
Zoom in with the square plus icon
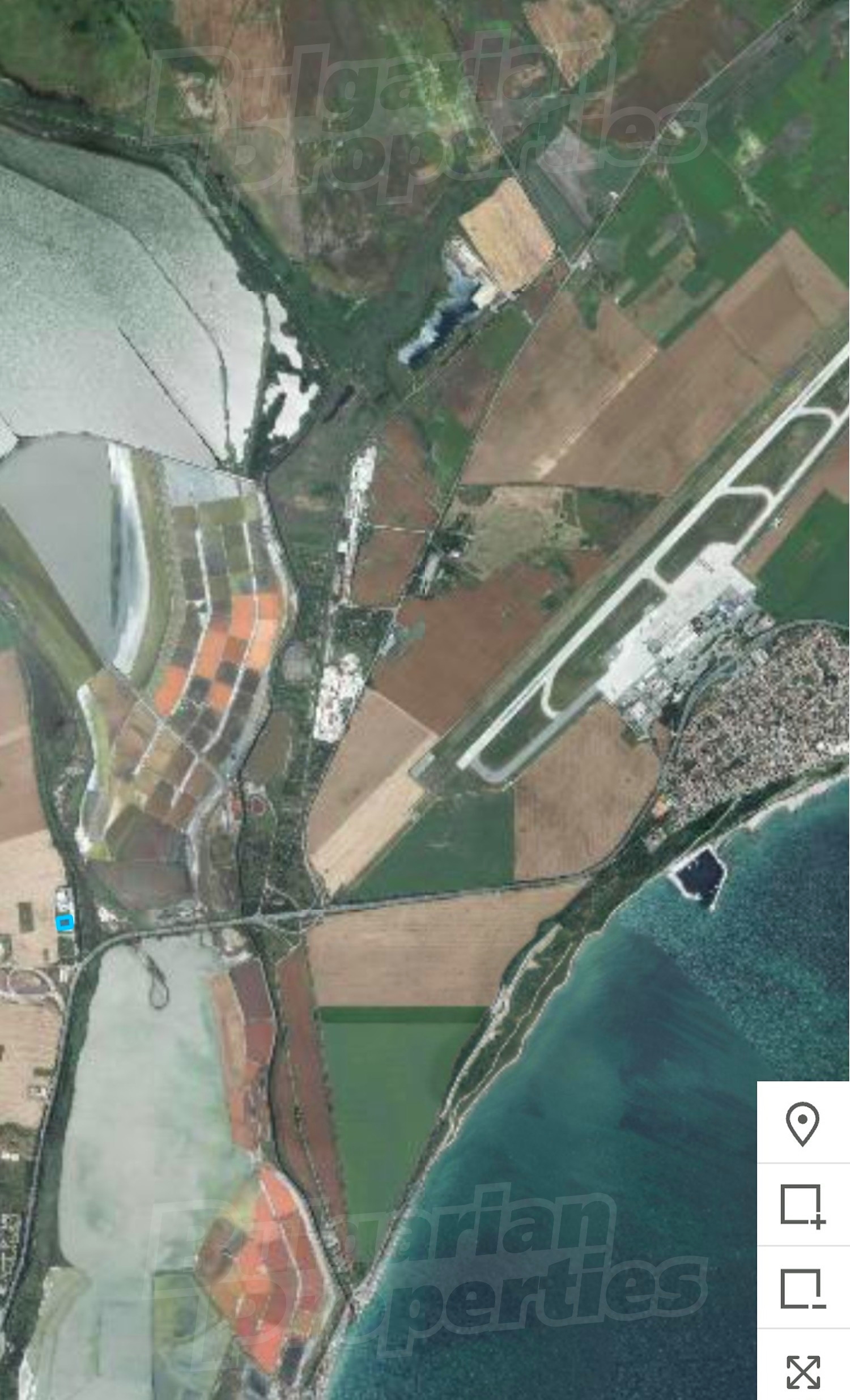click(802, 1206)
